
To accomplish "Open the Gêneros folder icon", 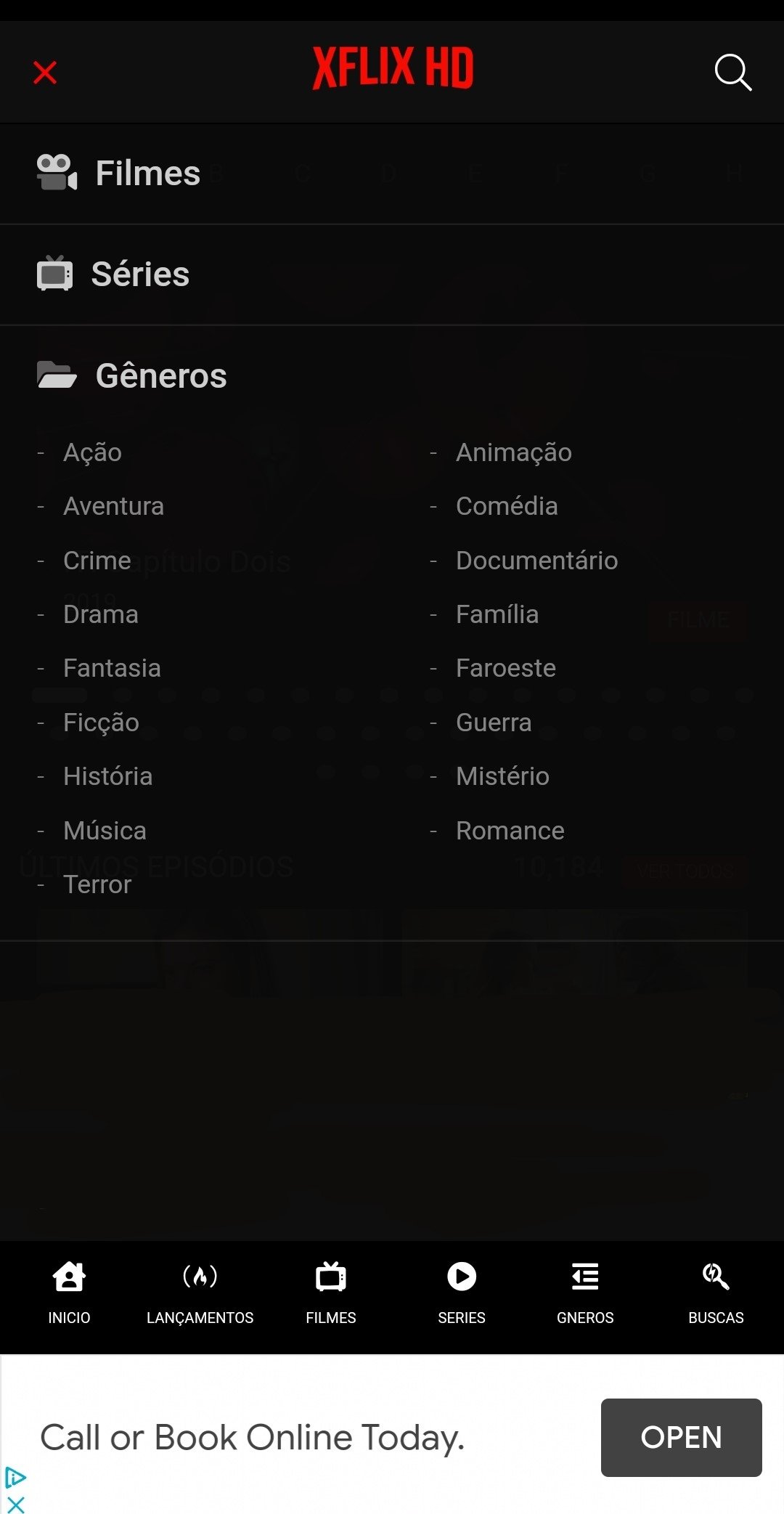I will pos(57,375).
